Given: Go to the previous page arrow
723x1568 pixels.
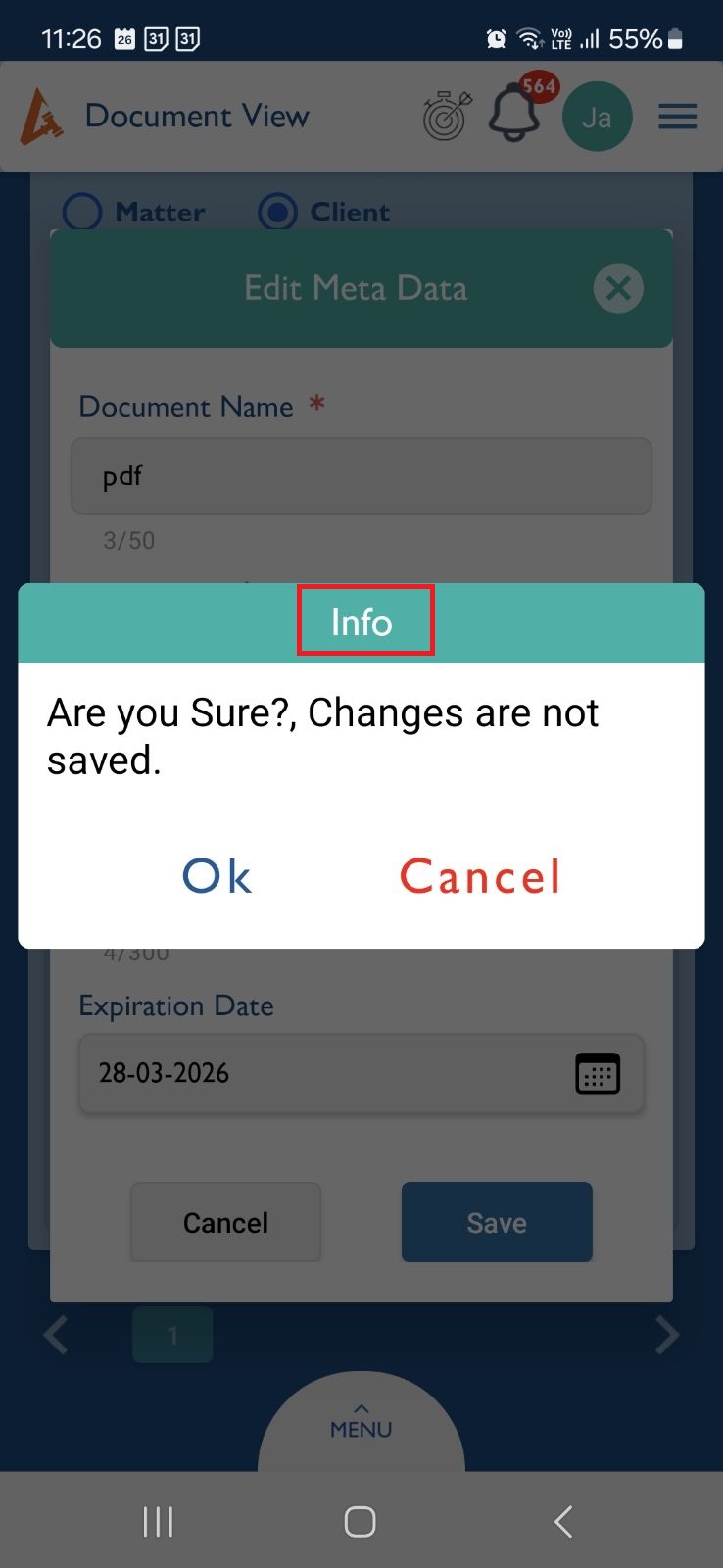Looking at the screenshot, I should [x=56, y=1335].
